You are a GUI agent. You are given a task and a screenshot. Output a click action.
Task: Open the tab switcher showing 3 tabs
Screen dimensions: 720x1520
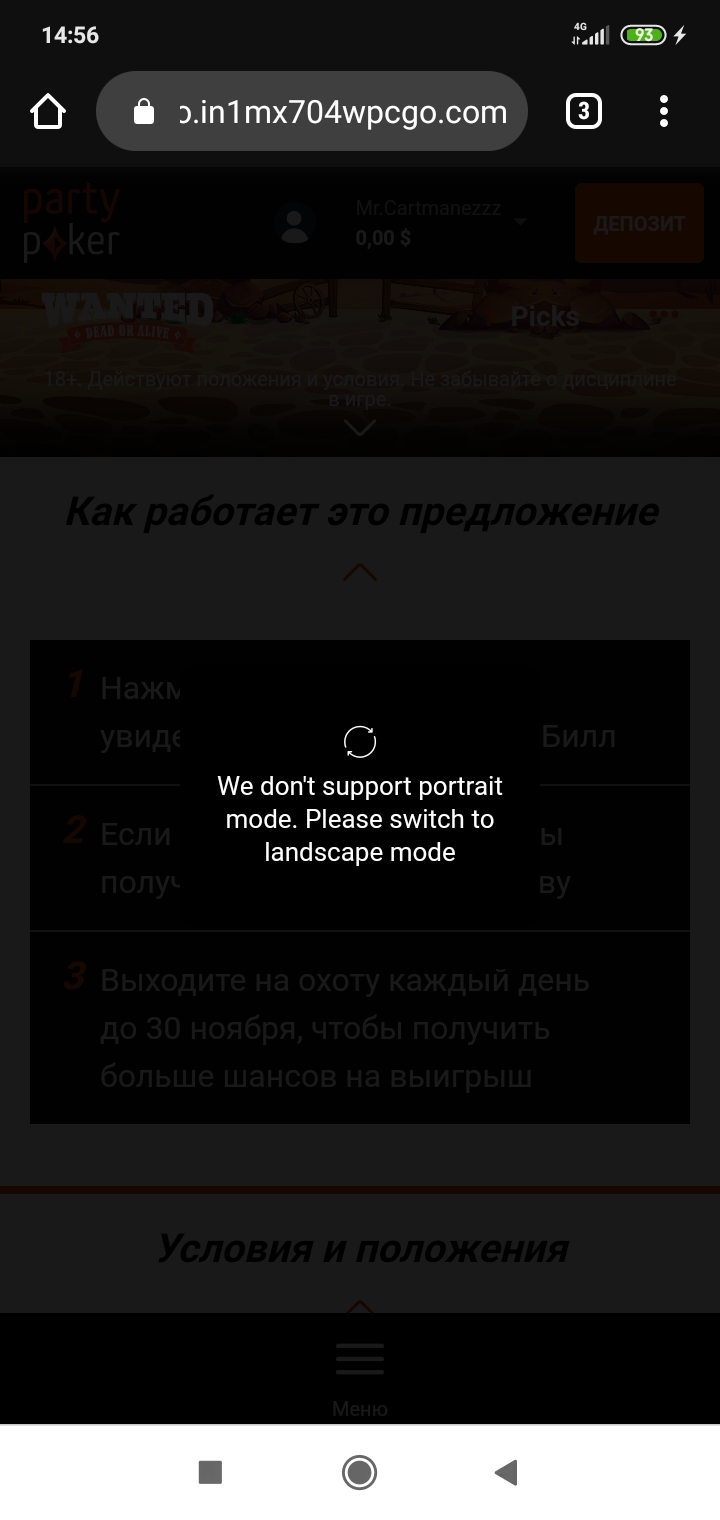click(x=584, y=112)
